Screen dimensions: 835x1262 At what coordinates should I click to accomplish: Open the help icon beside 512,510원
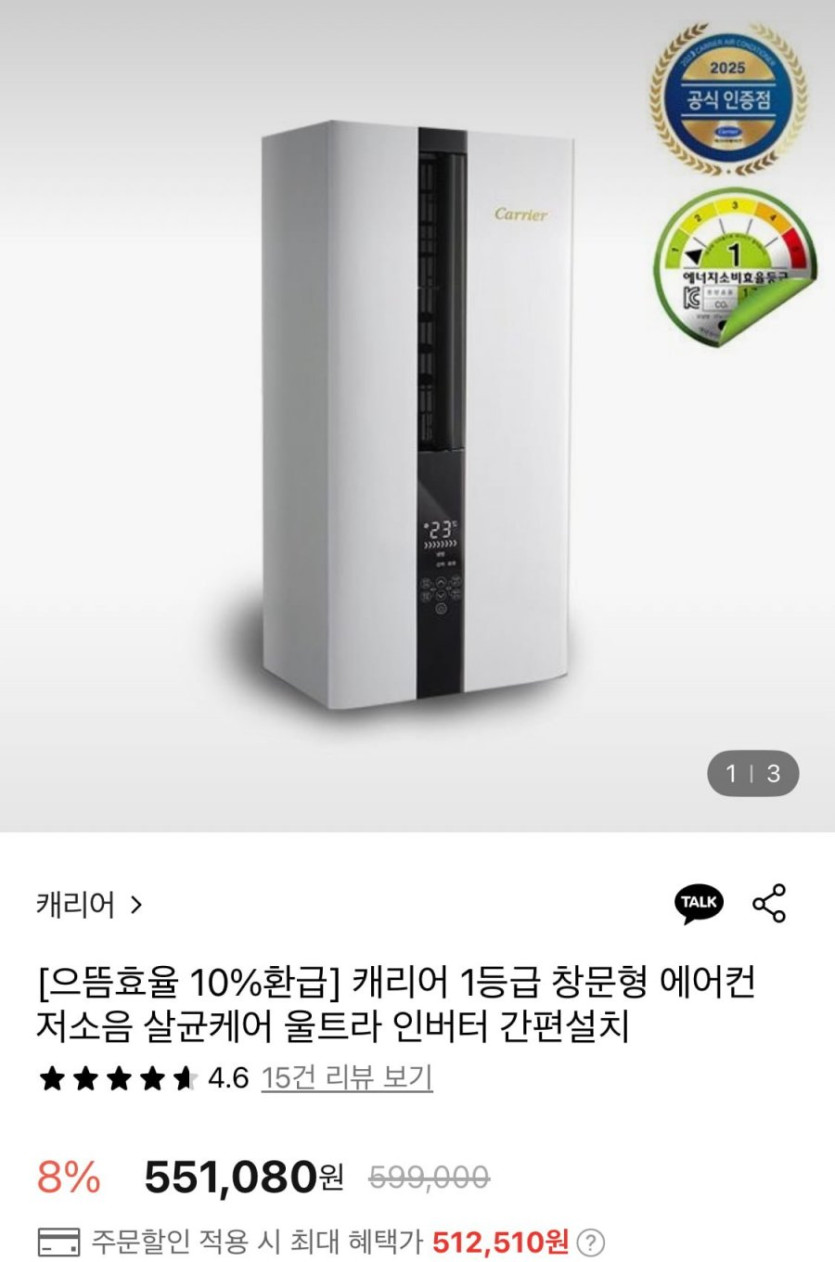pos(592,1243)
